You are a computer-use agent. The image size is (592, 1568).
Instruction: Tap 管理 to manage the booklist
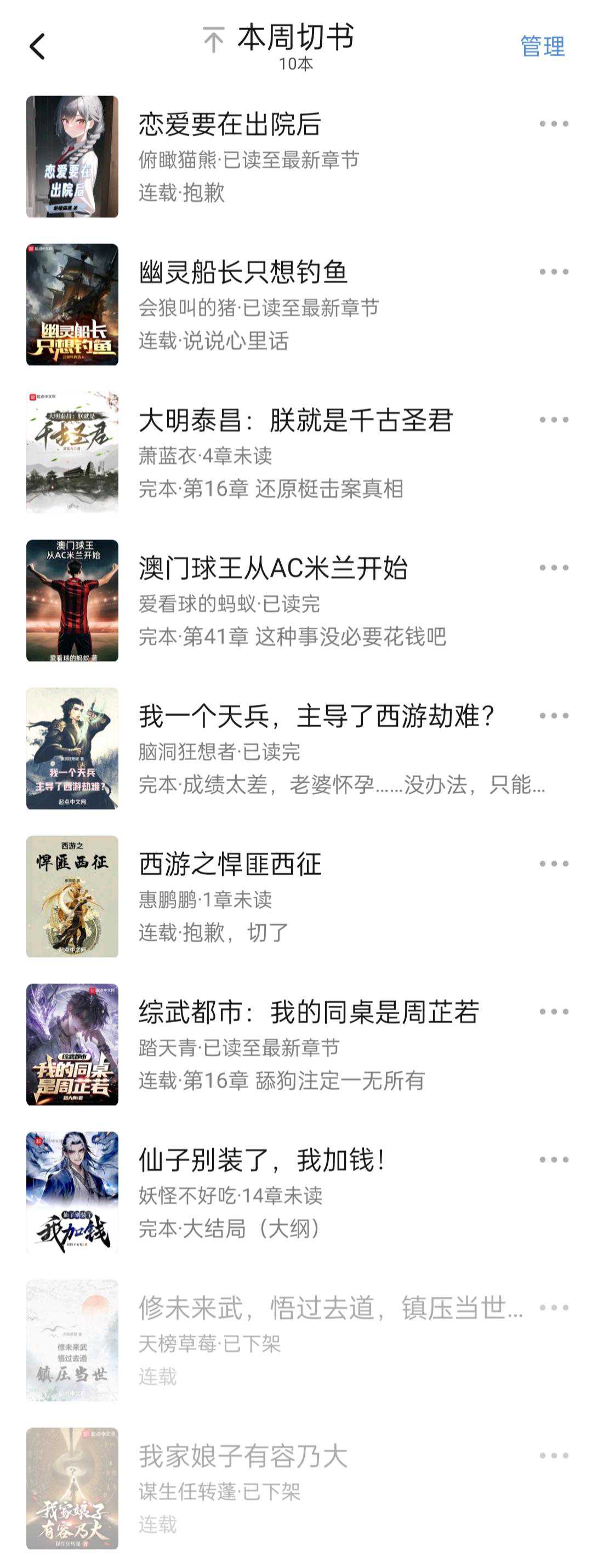tap(542, 46)
